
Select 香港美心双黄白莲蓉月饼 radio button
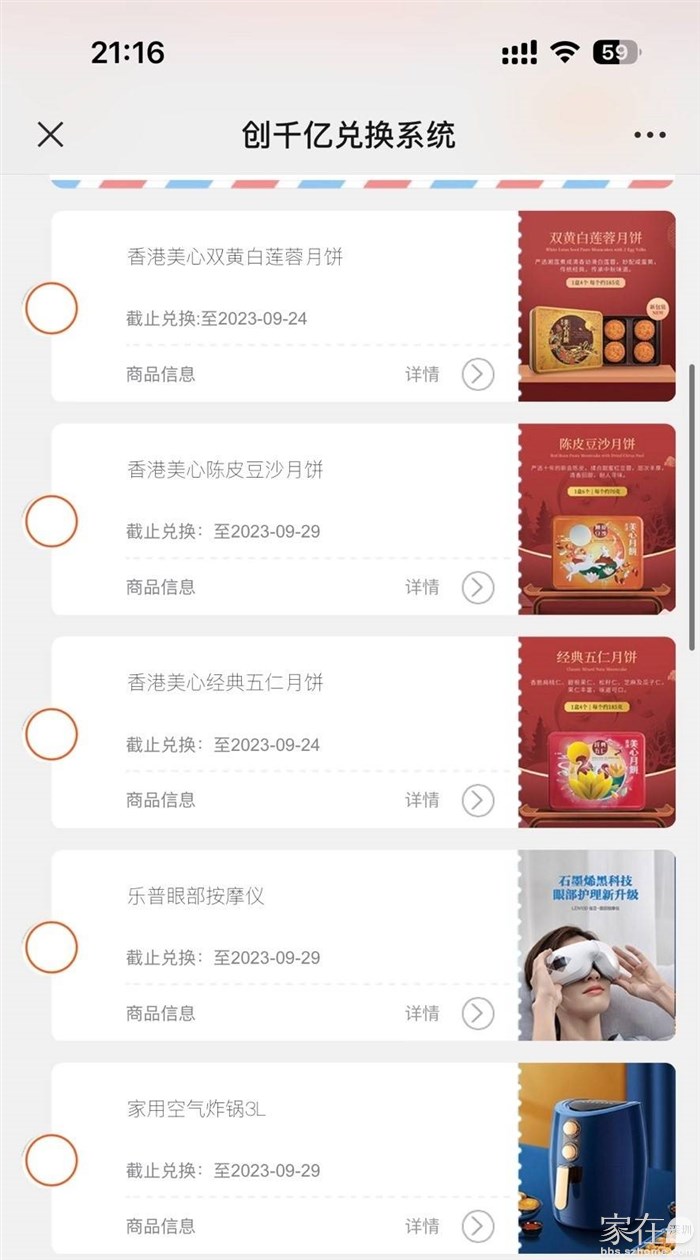51,308
